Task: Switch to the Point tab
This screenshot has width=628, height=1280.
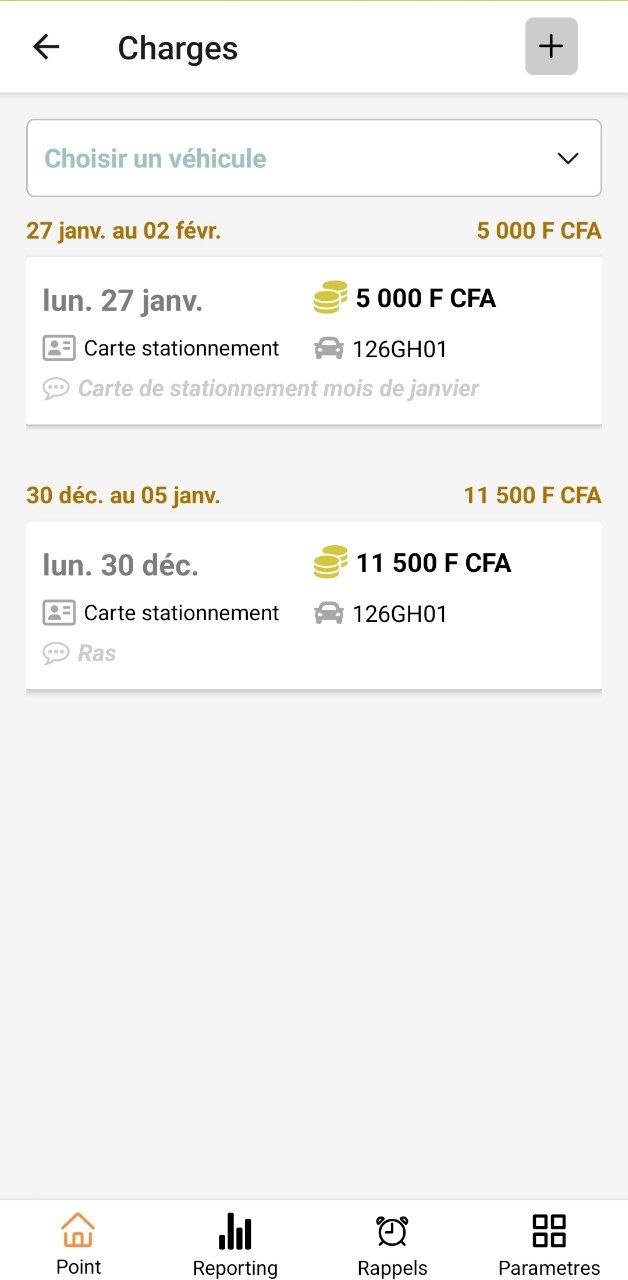Action: pos(78,1243)
